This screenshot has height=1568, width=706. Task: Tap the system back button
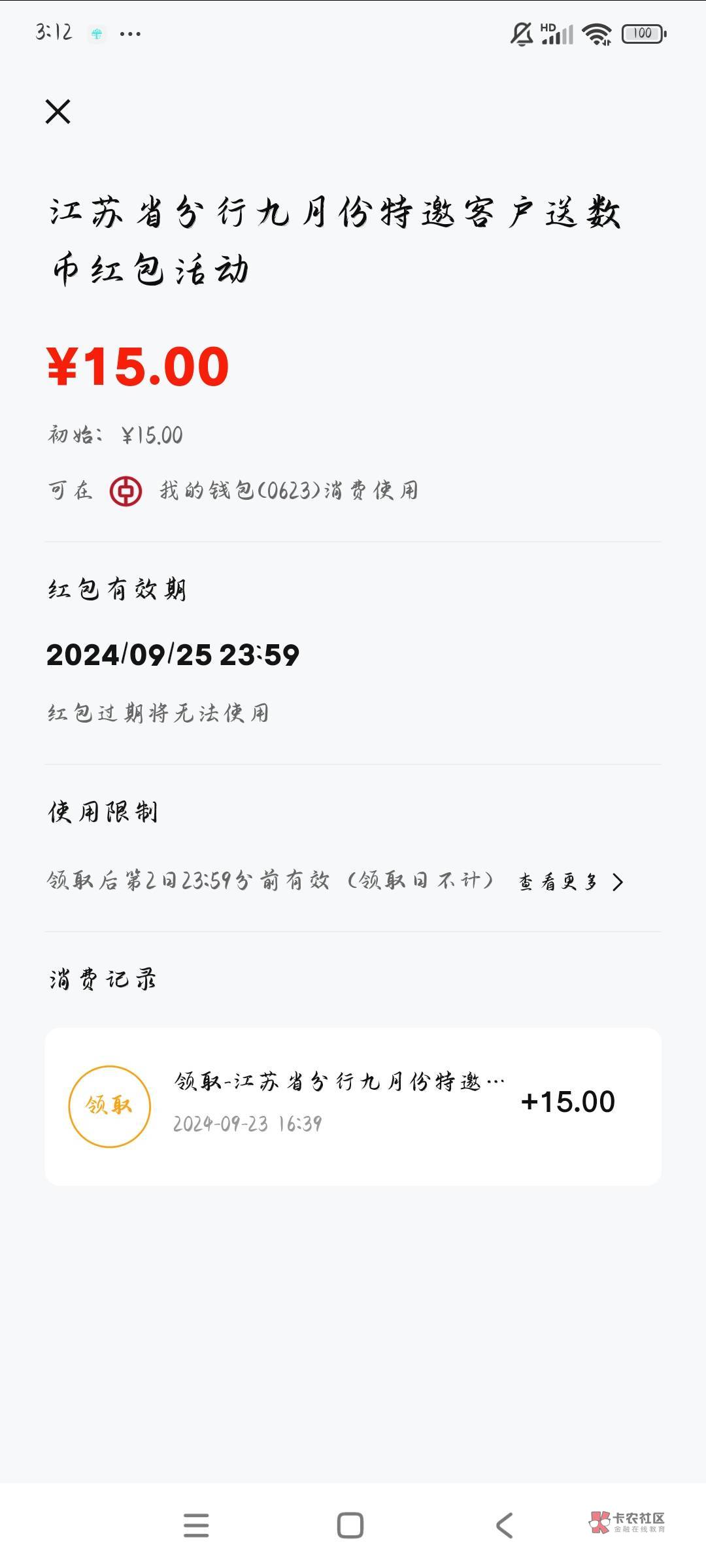click(x=504, y=1526)
